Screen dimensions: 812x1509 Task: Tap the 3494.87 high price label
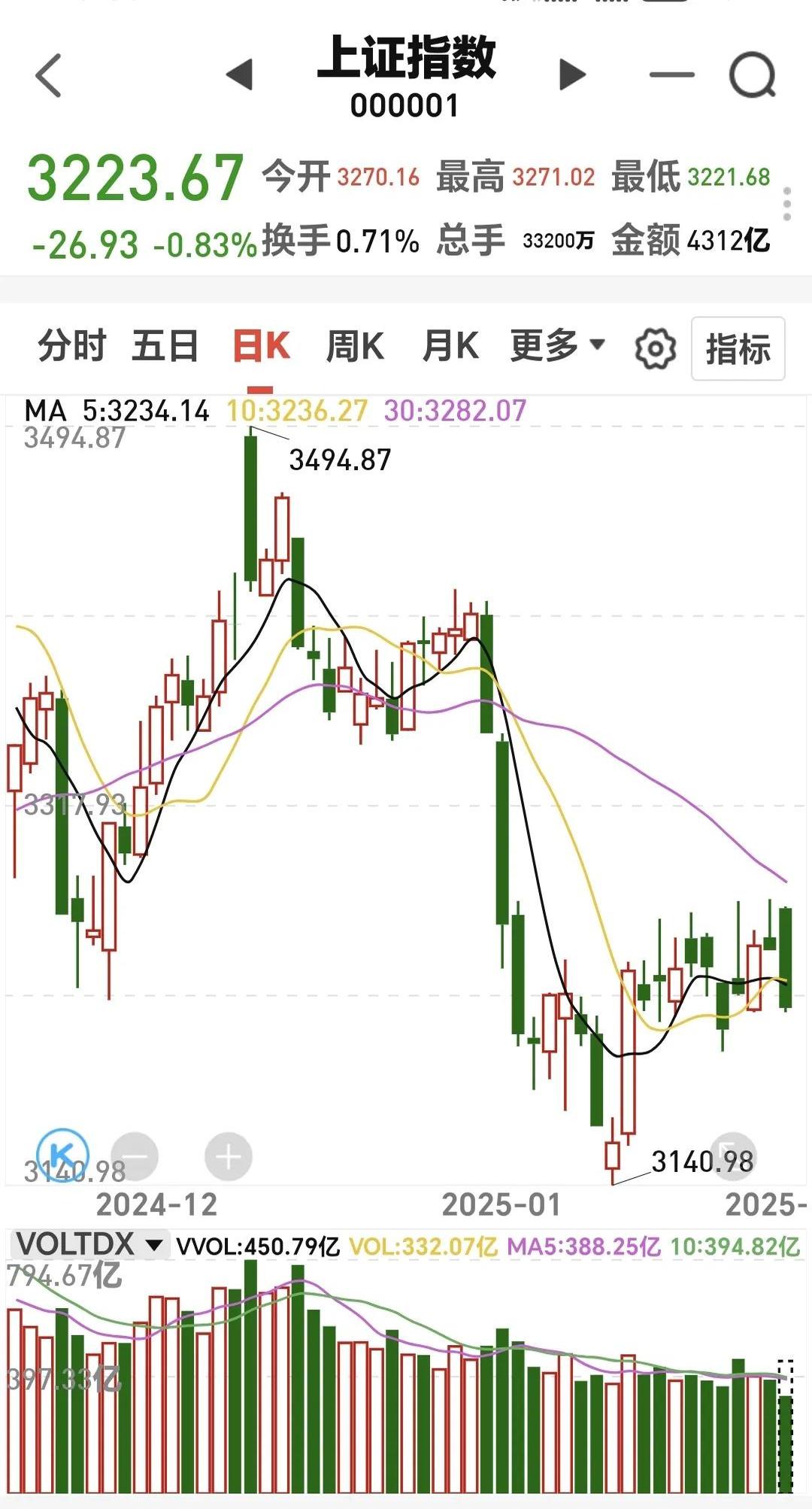[342, 459]
